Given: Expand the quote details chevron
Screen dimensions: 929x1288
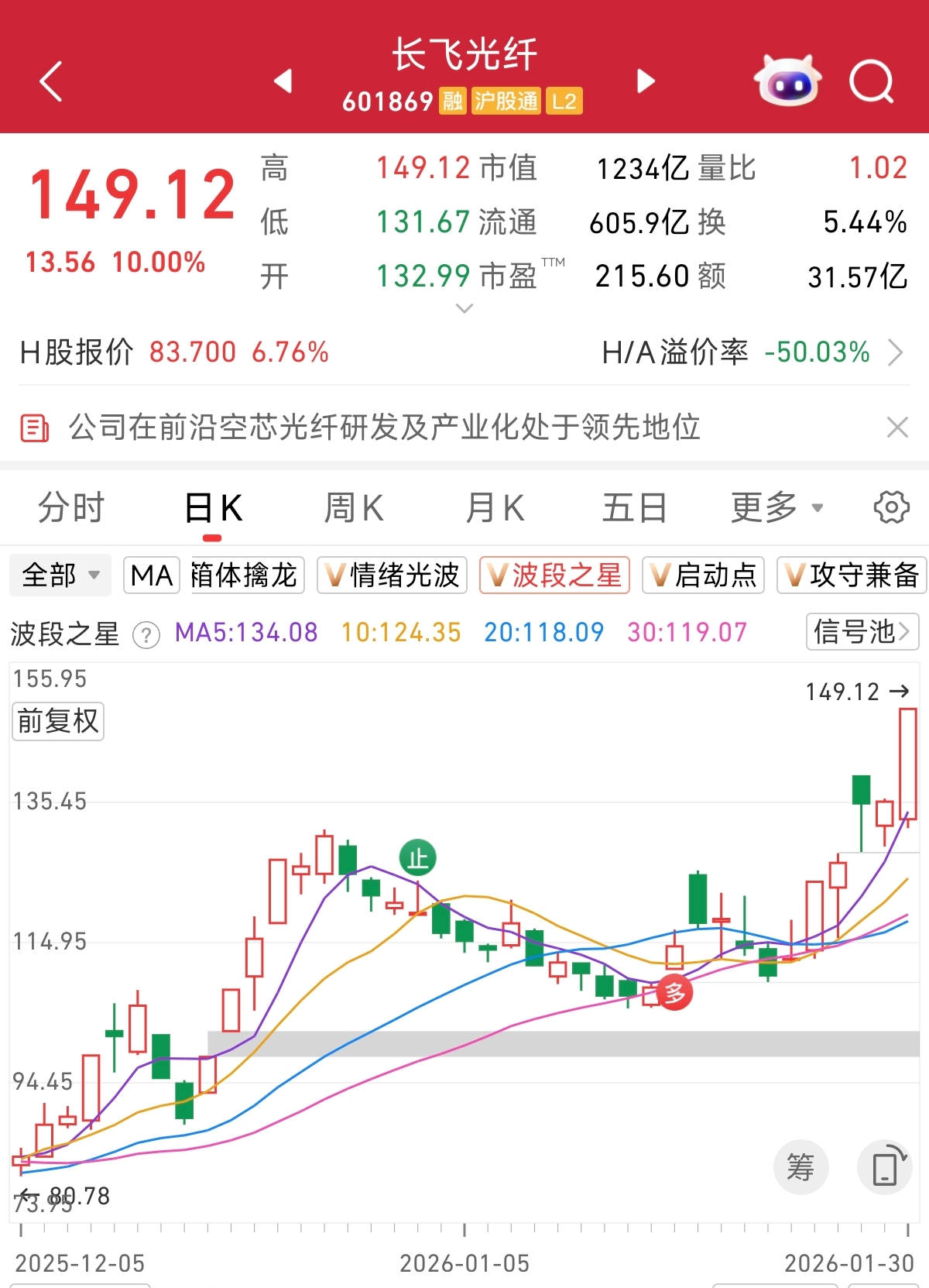Looking at the screenshot, I should (x=464, y=308).
